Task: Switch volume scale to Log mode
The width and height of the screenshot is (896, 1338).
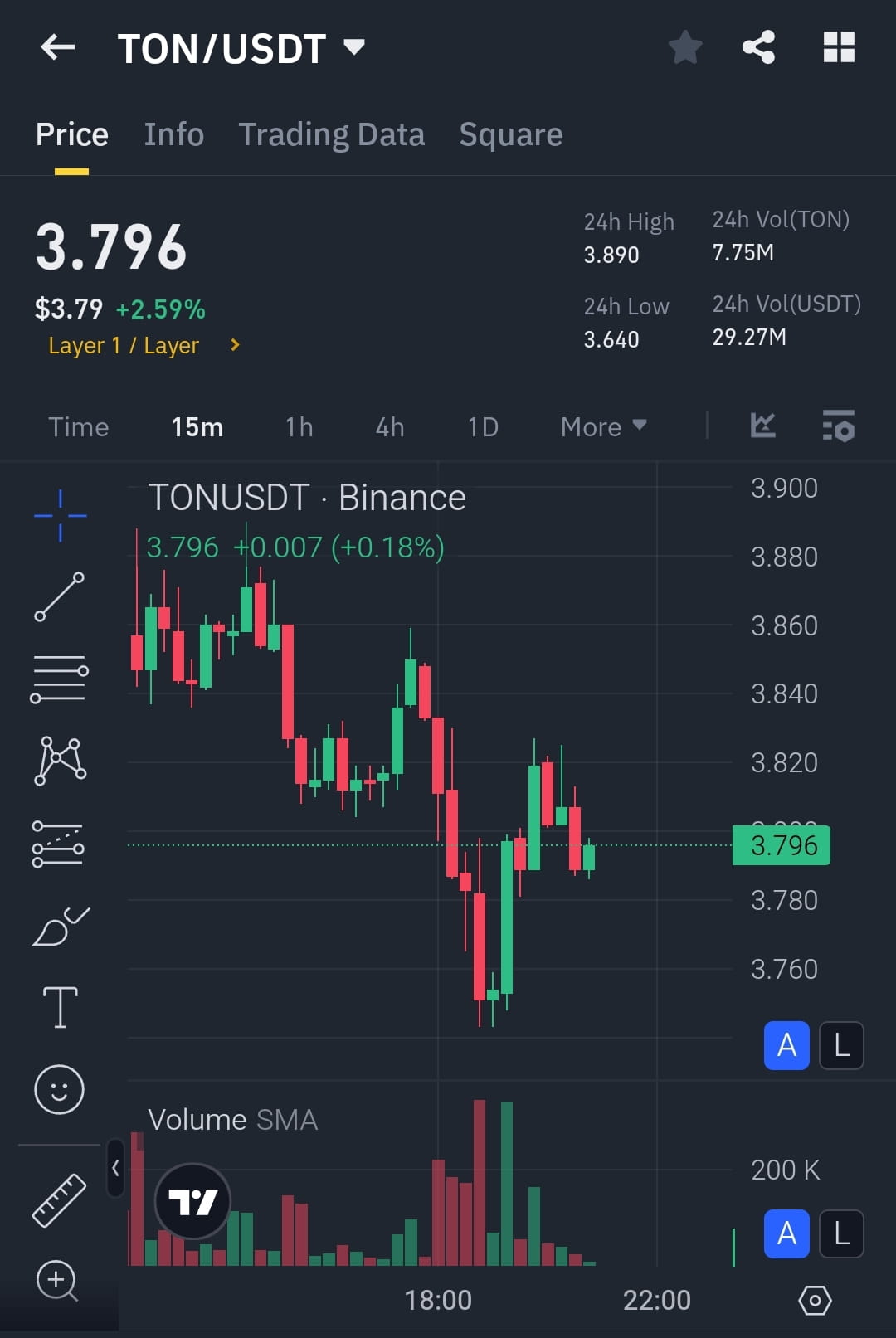Action: [x=840, y=1233]
